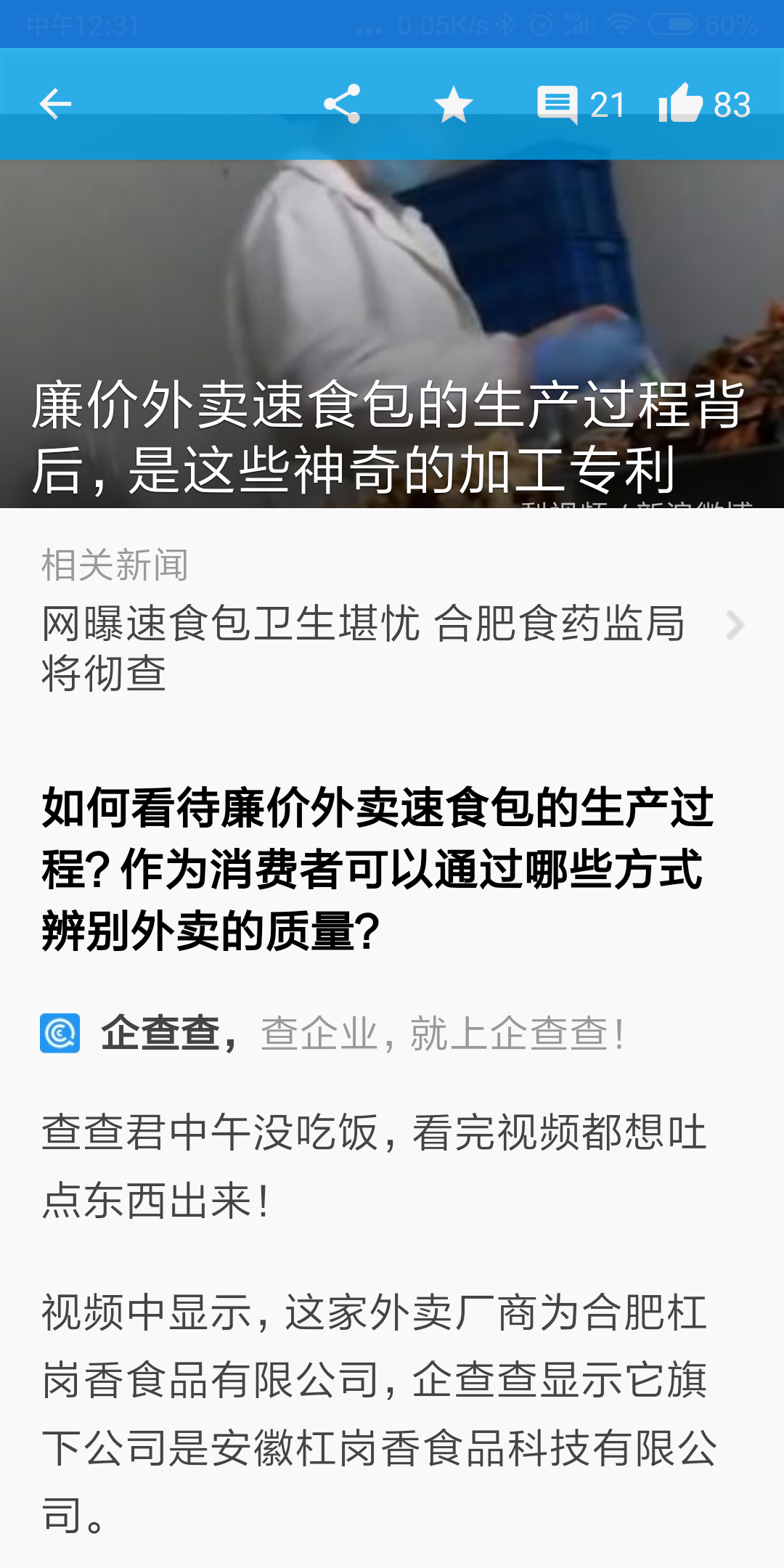
Task: Share this article
Action: click(342, 105)
